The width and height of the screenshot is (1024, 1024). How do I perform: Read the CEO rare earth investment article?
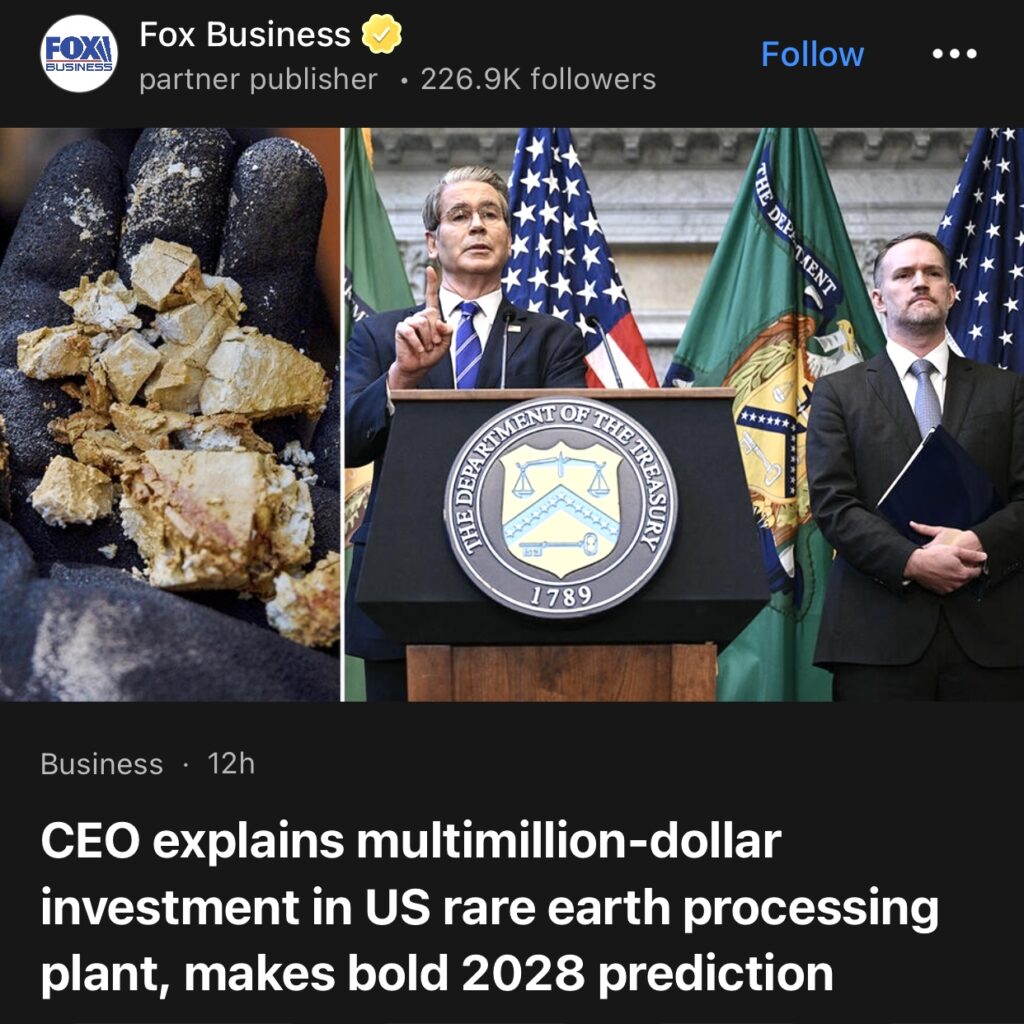pyautogui.click(x=489, y=908)
